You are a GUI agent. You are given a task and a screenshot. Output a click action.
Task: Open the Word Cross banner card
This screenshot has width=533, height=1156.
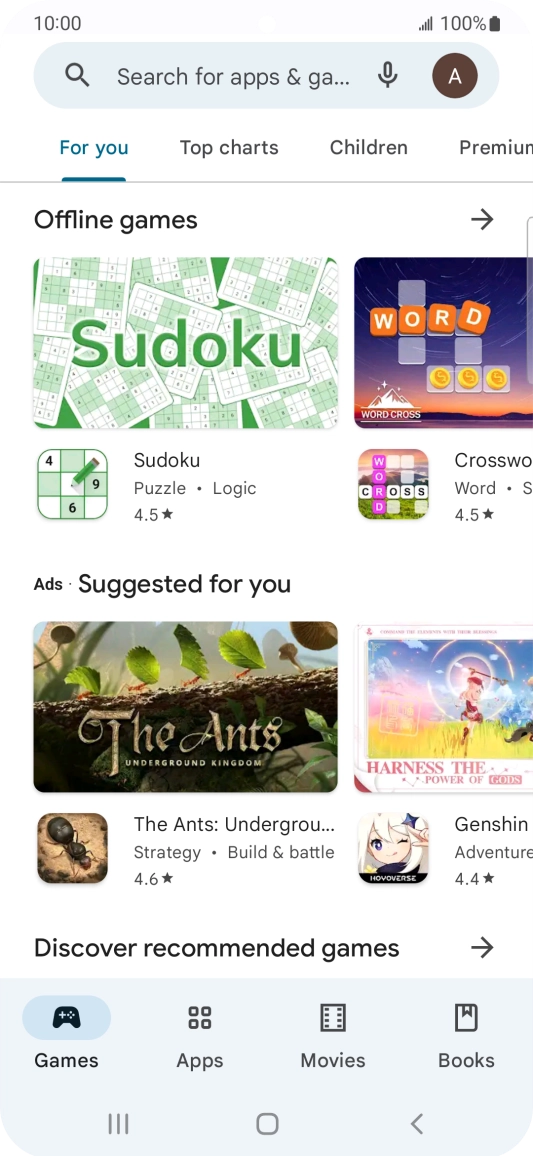coord(444,343)
